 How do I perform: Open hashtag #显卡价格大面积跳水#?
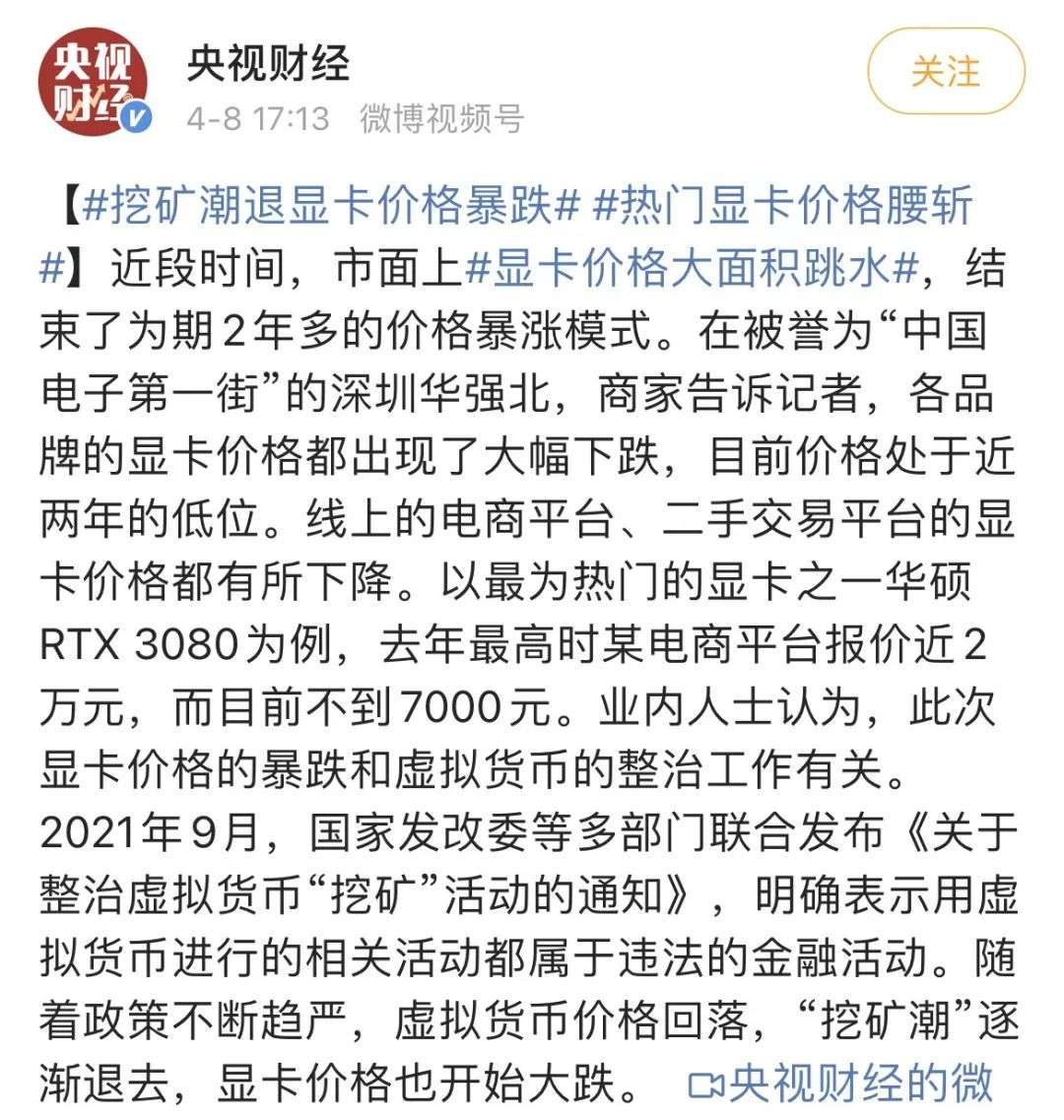click(x=692, y=268)
